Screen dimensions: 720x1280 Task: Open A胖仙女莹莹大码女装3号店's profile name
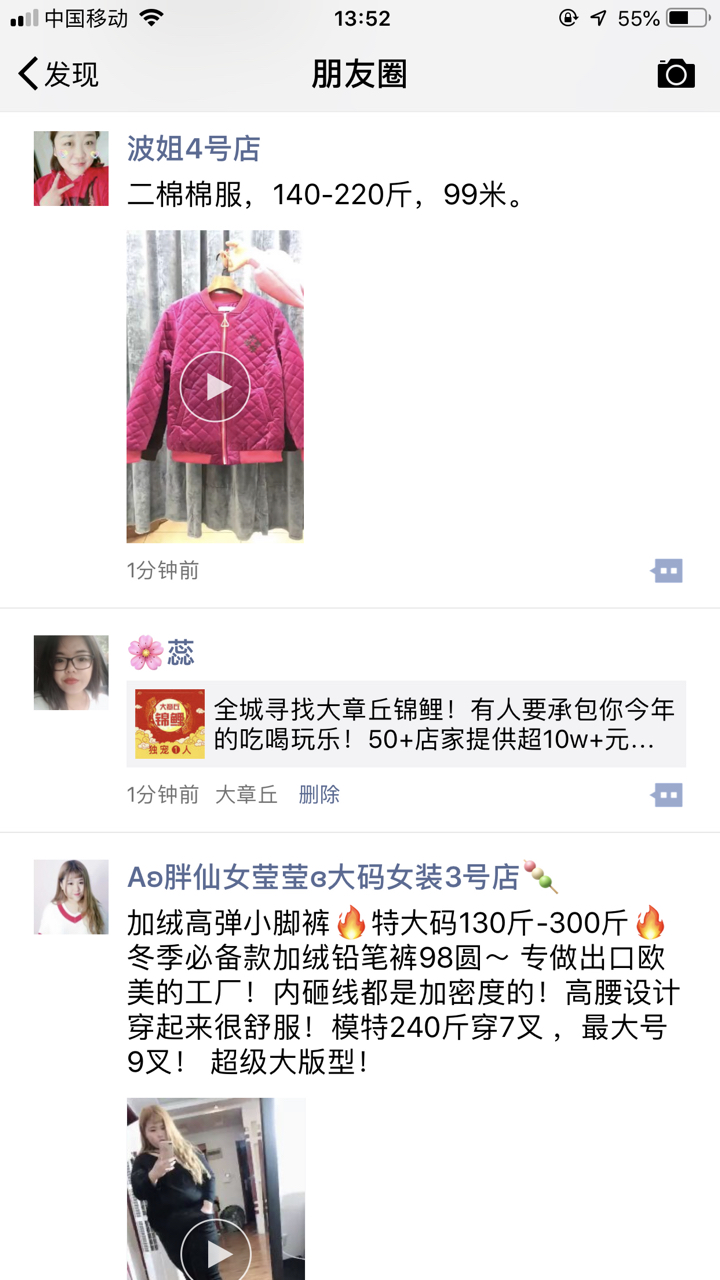click(322, 877)
